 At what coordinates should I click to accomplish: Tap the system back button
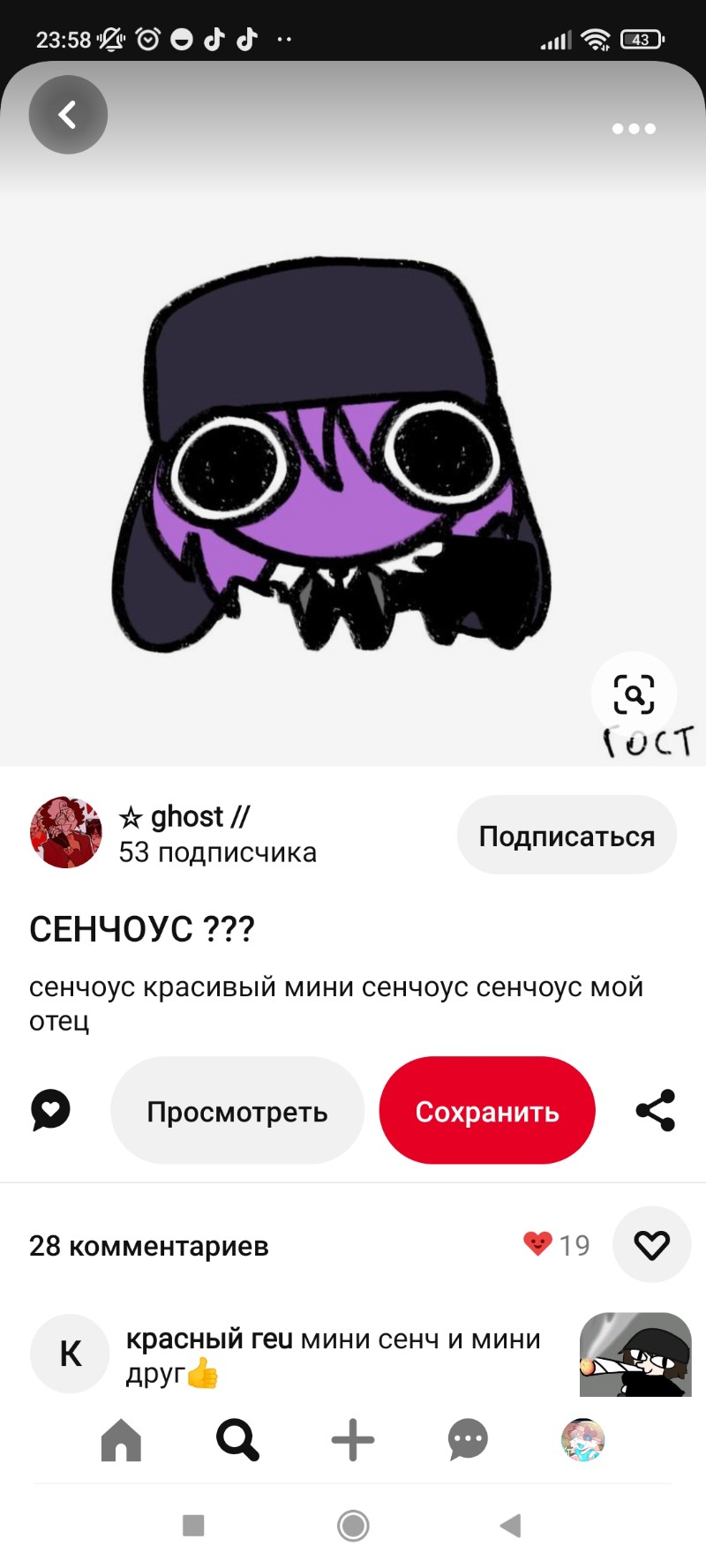coord(510,1526)
